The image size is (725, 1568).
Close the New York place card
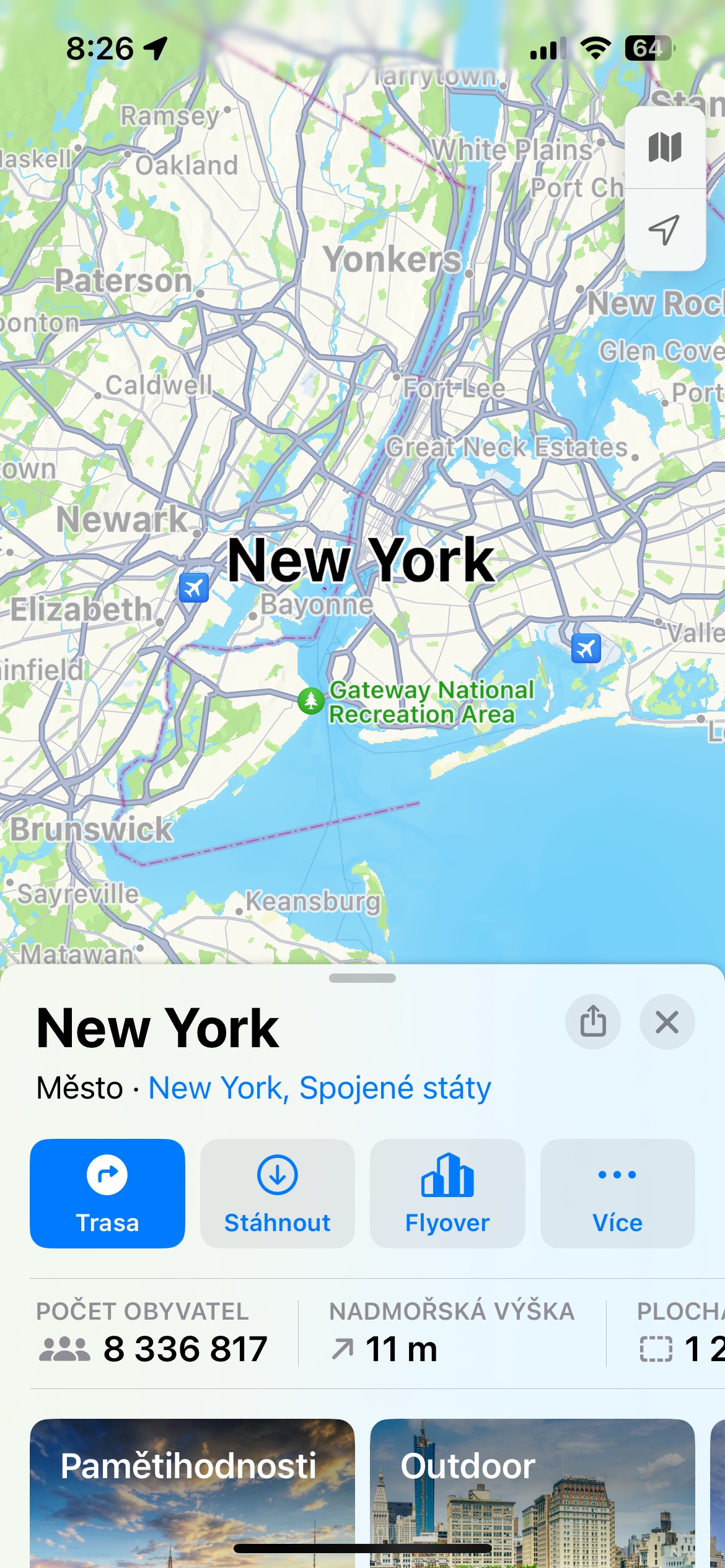(x=667, y=1022)
